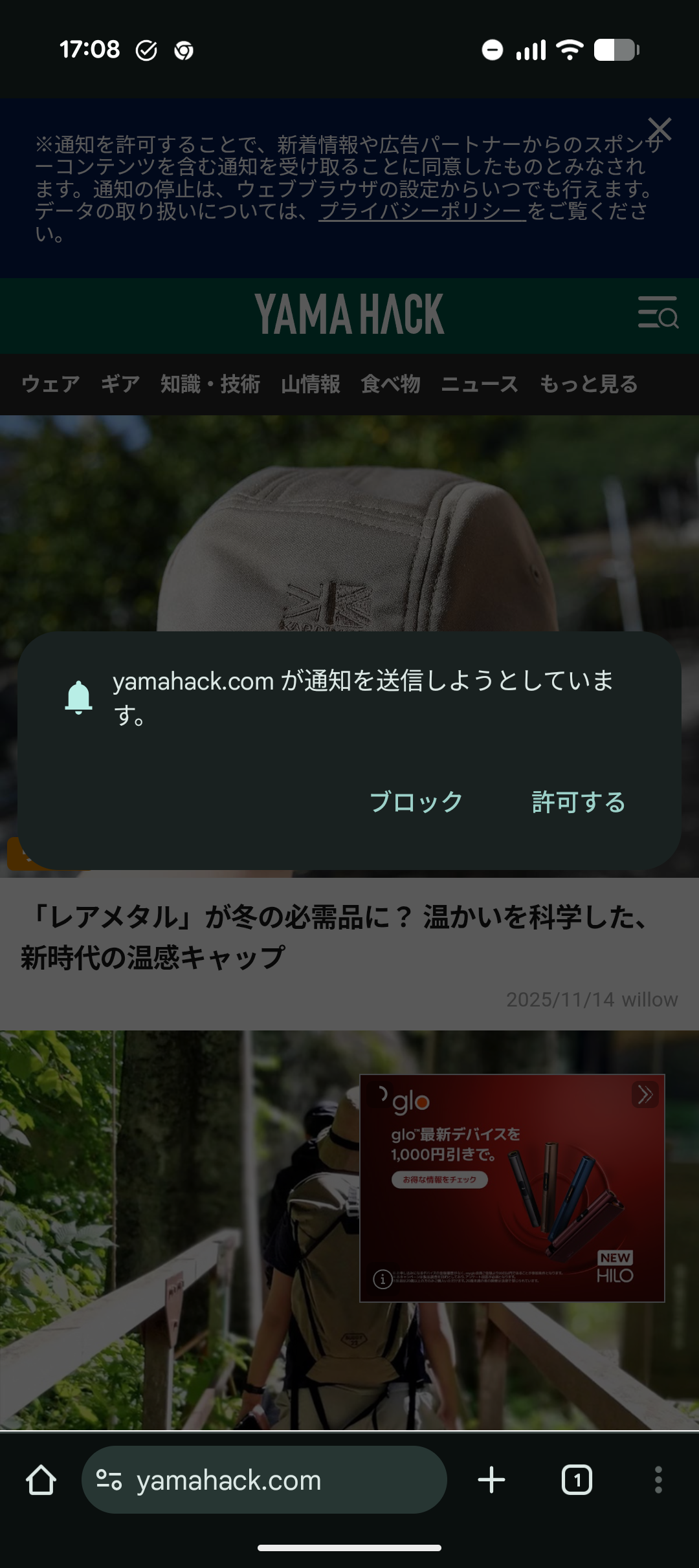699x1568 pixels.
Task: Open the menu and search icon
Action: (x=658, y=314)
